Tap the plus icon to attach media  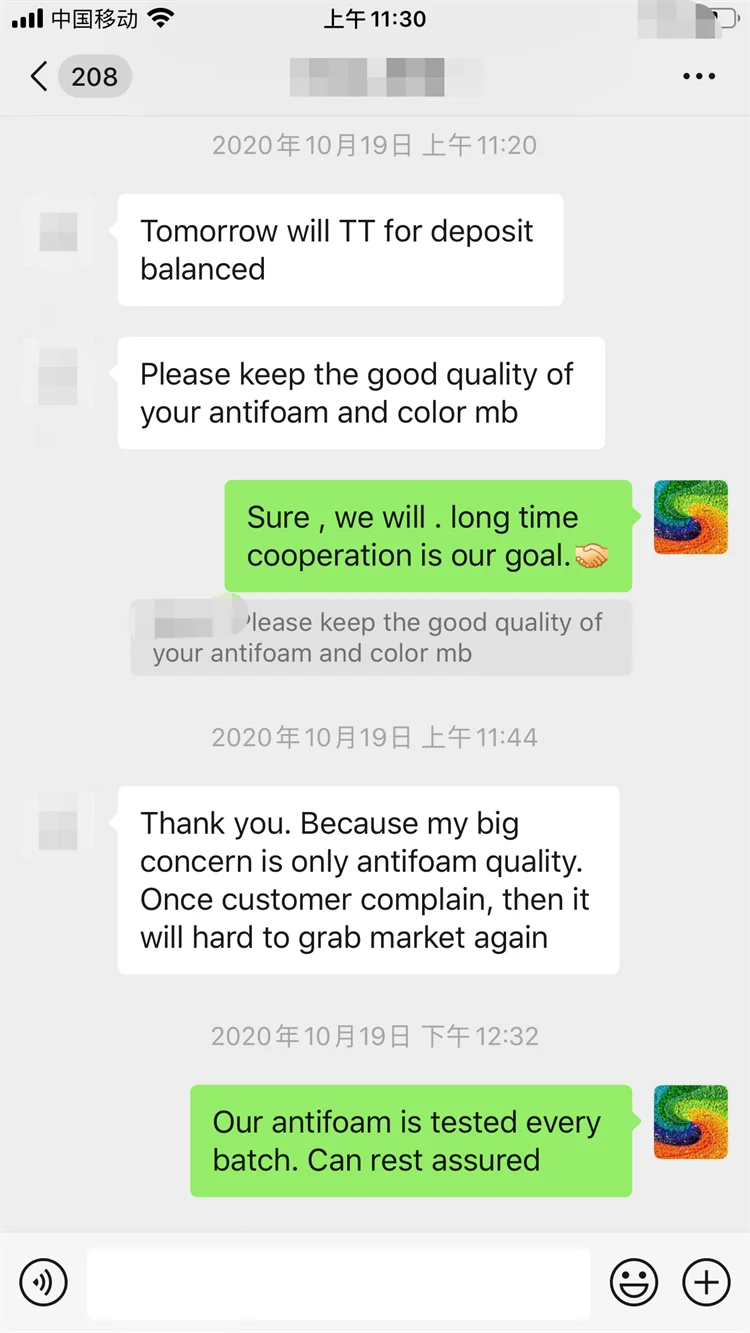tap(706, 1281)
